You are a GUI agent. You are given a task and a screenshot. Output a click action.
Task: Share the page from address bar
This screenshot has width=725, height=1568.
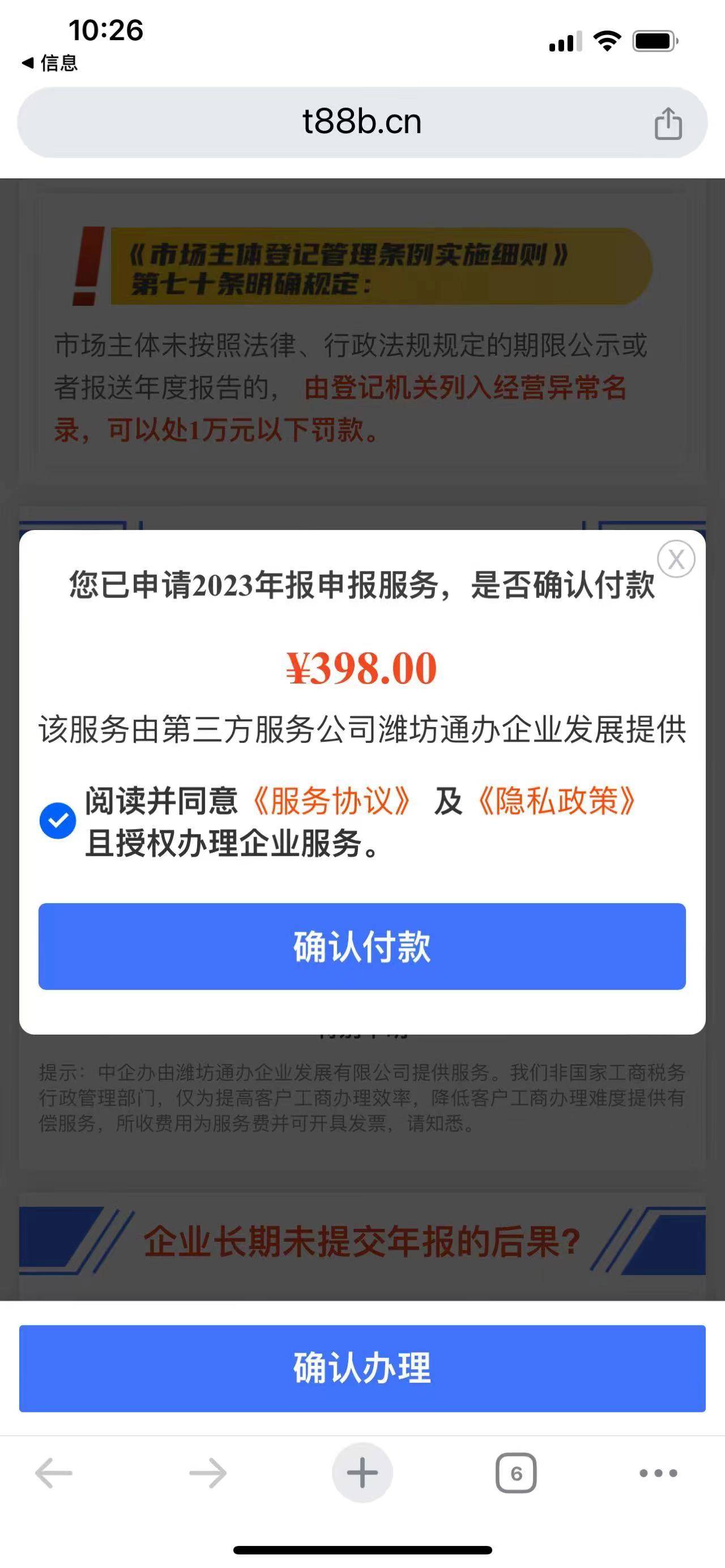(x=668, y=123)
